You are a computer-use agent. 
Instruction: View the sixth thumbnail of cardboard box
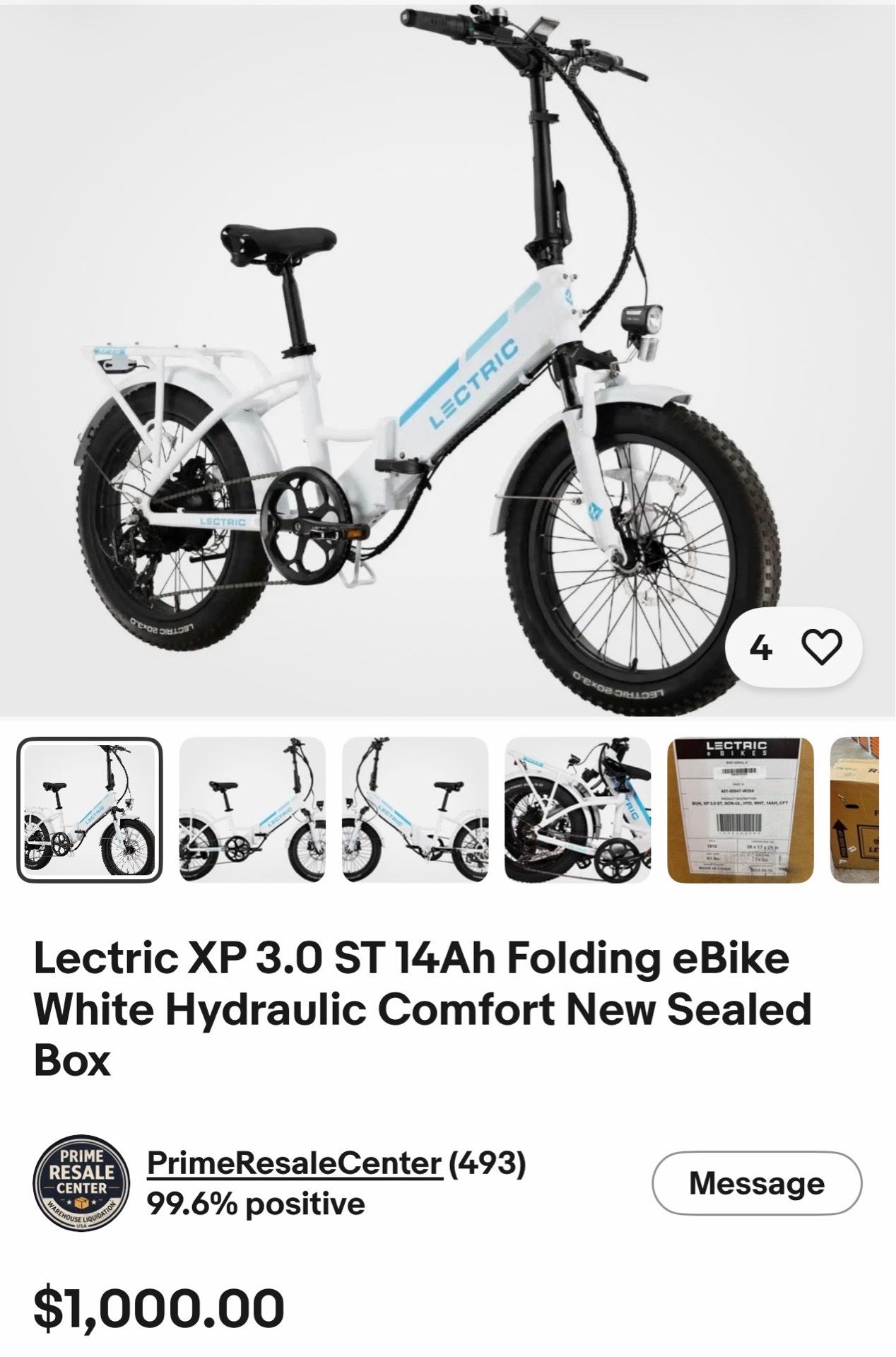point(854,810)
